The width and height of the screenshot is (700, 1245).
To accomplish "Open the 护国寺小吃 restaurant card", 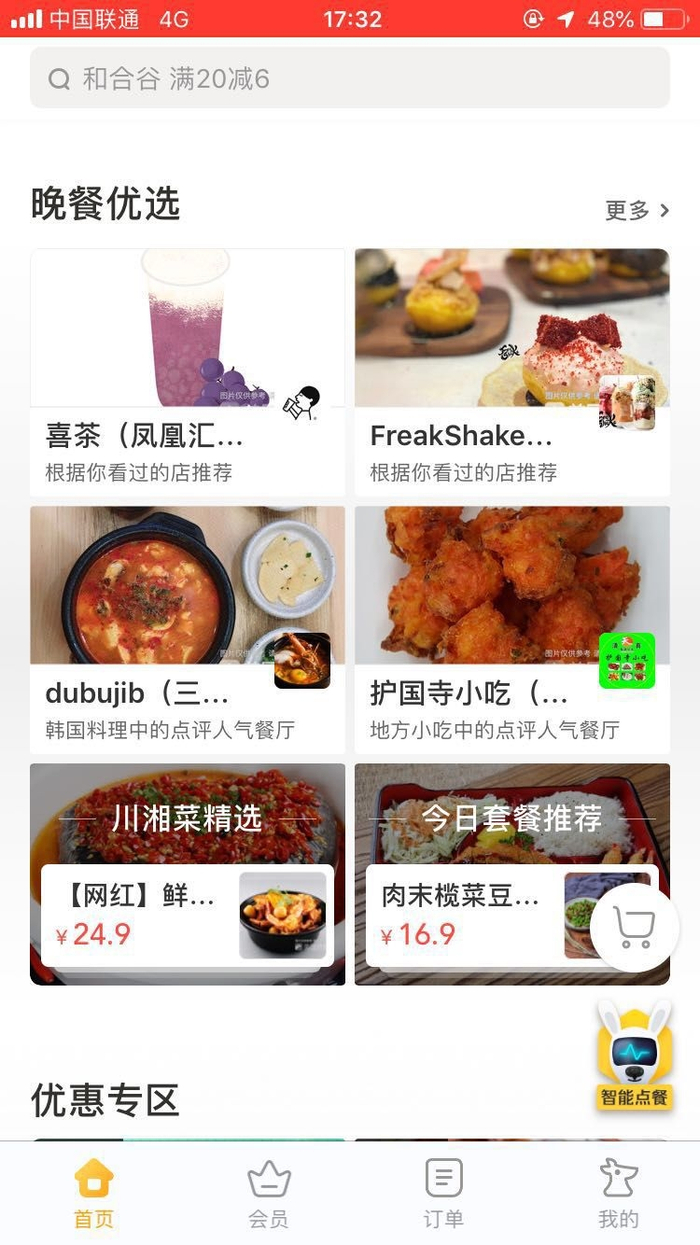I will 512,629.
